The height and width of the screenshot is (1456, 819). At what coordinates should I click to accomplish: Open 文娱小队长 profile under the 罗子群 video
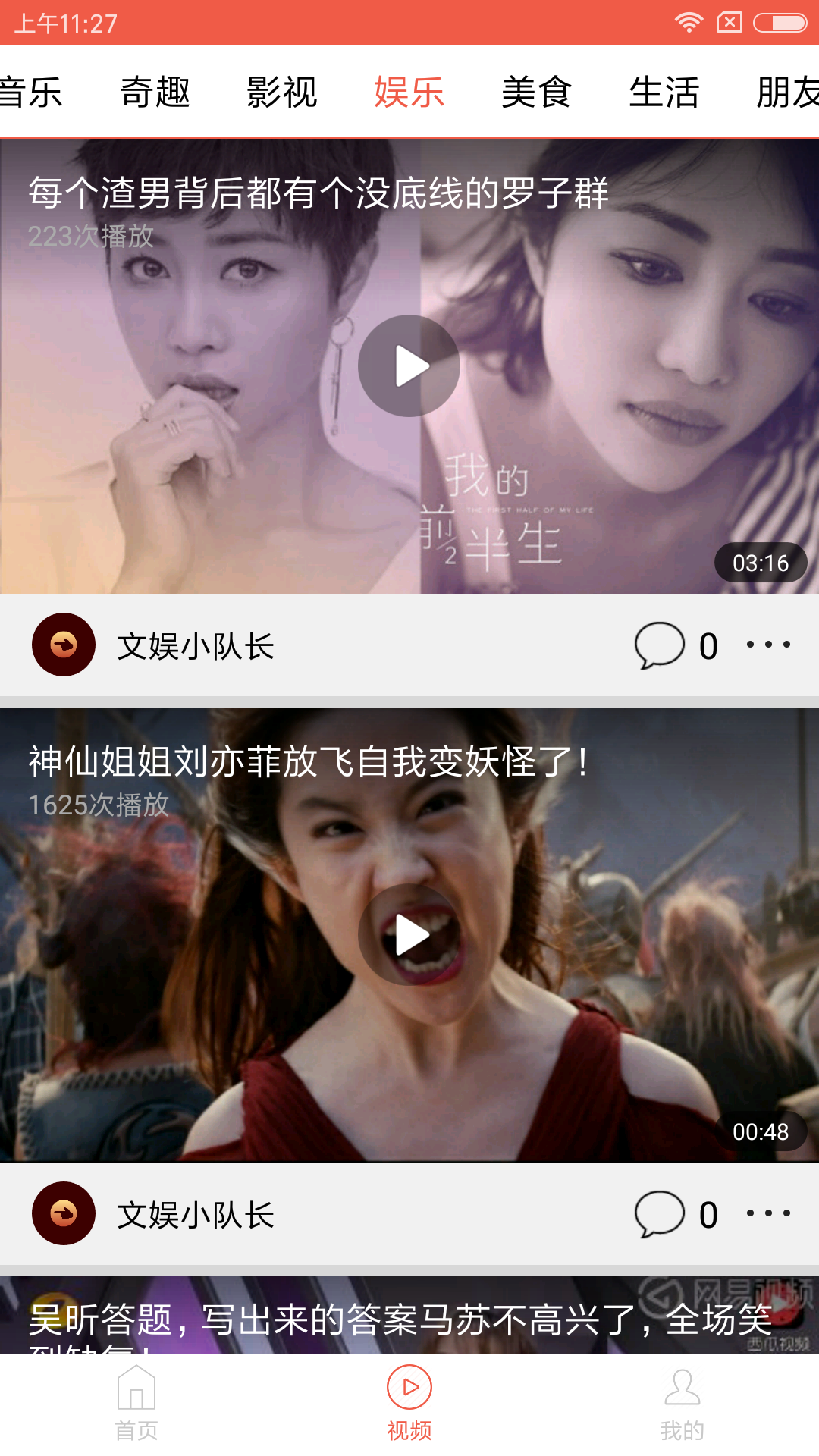click(x=153, y=645)
